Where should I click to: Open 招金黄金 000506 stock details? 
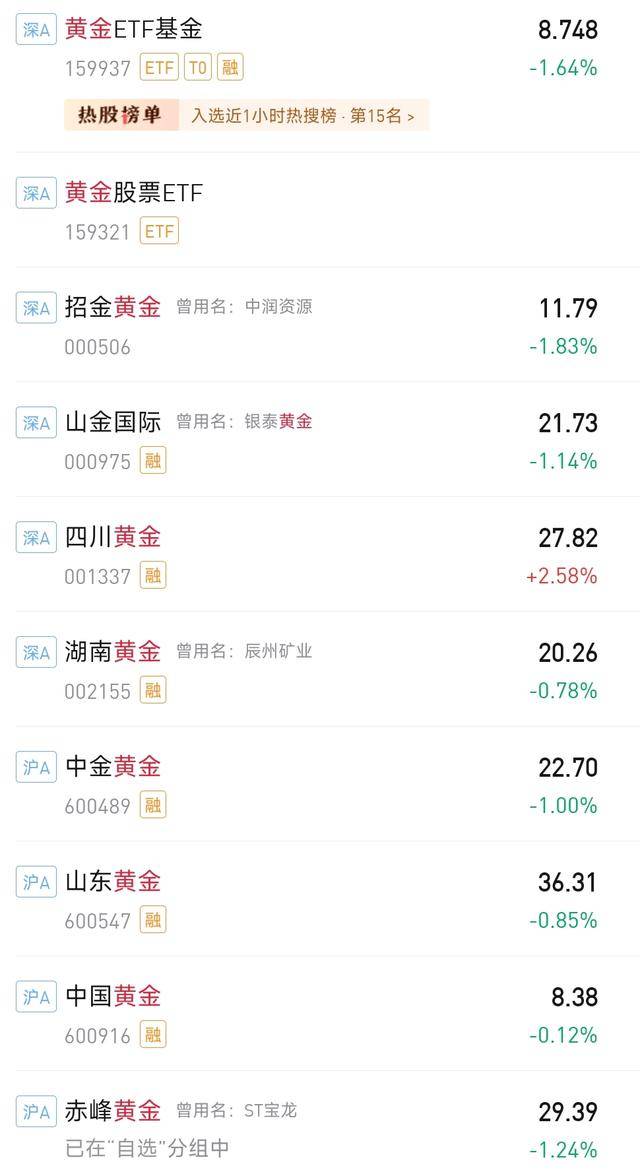pyautogui.click(x=113, y=308)
